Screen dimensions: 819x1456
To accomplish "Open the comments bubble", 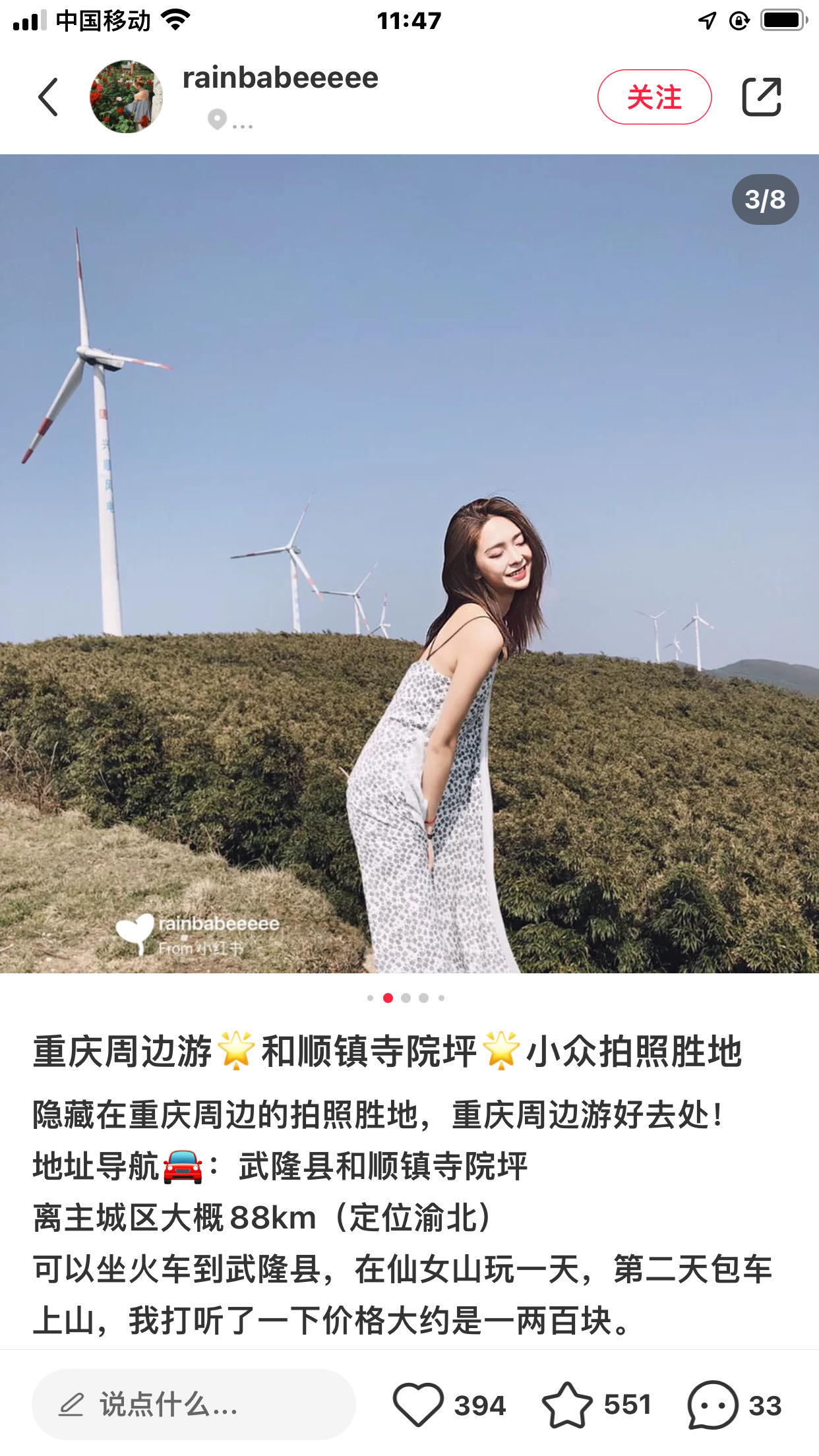I will click(712, 1405).
